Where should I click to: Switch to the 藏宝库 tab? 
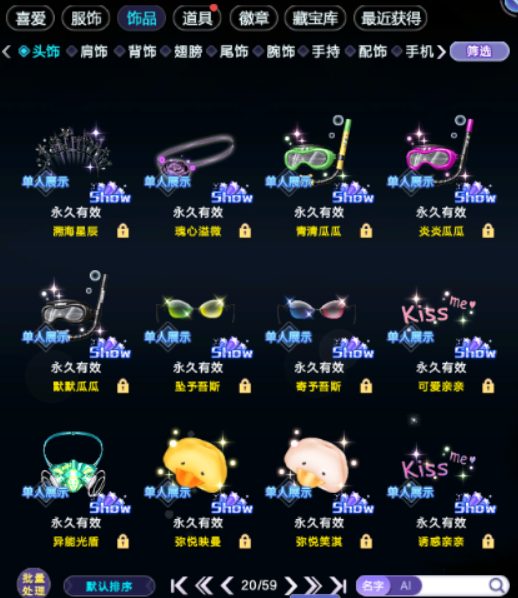pos(315,18)
